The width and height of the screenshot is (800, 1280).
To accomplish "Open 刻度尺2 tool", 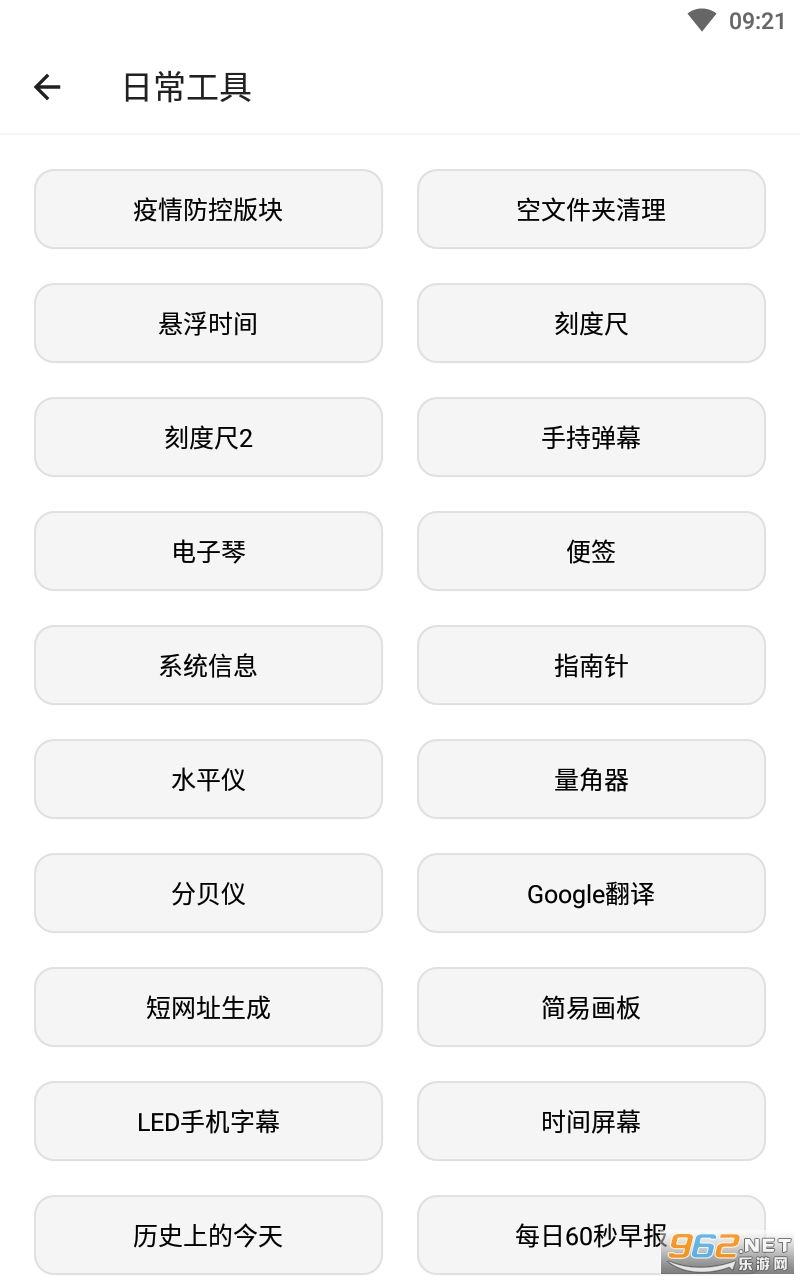I will 208,437.
